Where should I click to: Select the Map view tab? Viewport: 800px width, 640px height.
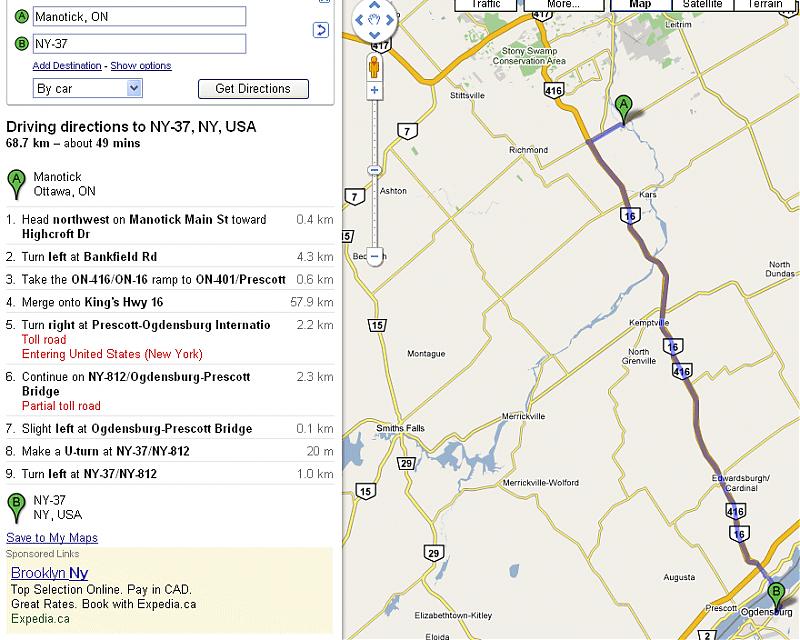click(x=640, y=4)
